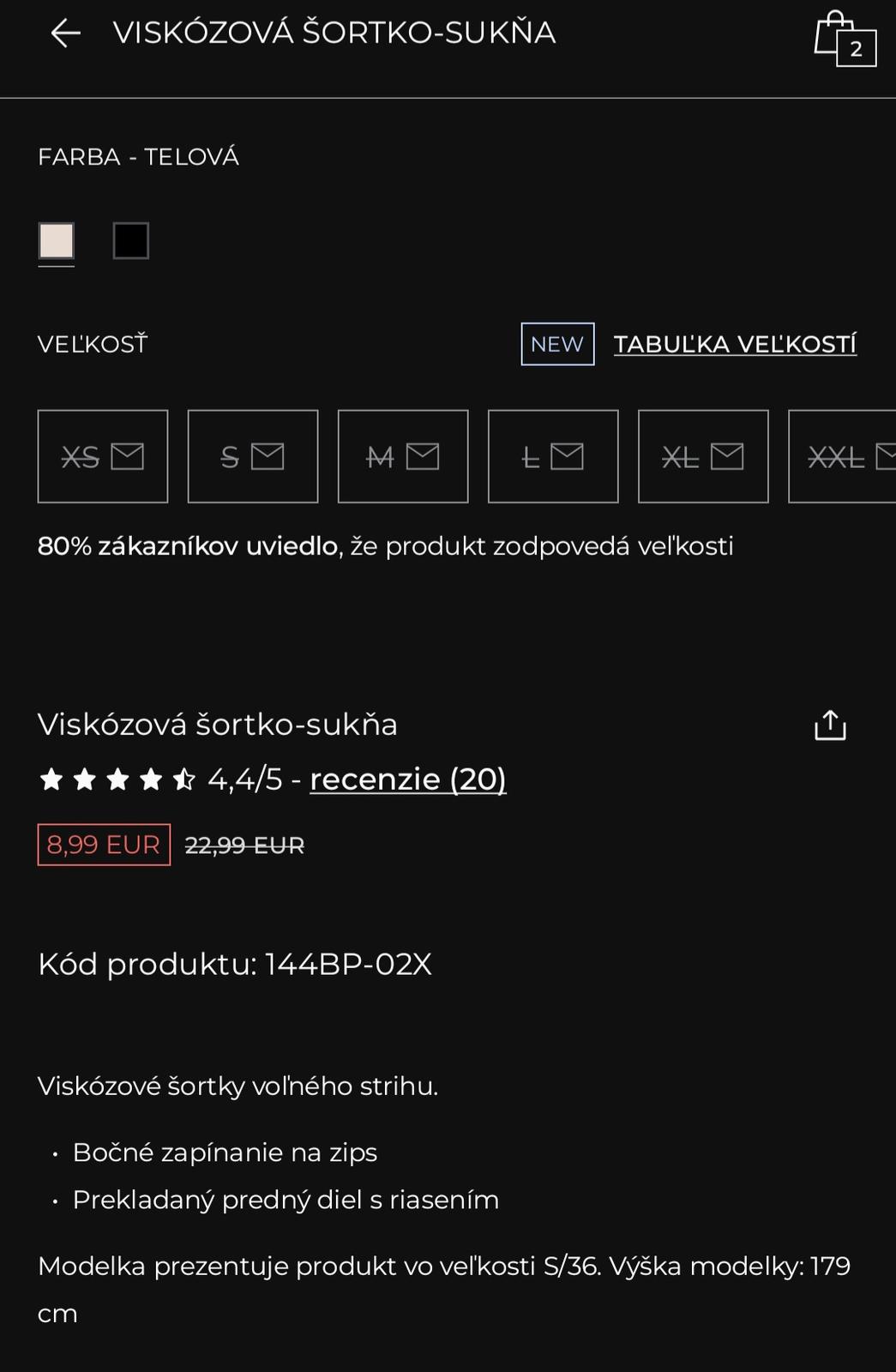896x1372 pixels.
Task: Open the shopping bag with 2 items
Action: (x=844, y=39)
